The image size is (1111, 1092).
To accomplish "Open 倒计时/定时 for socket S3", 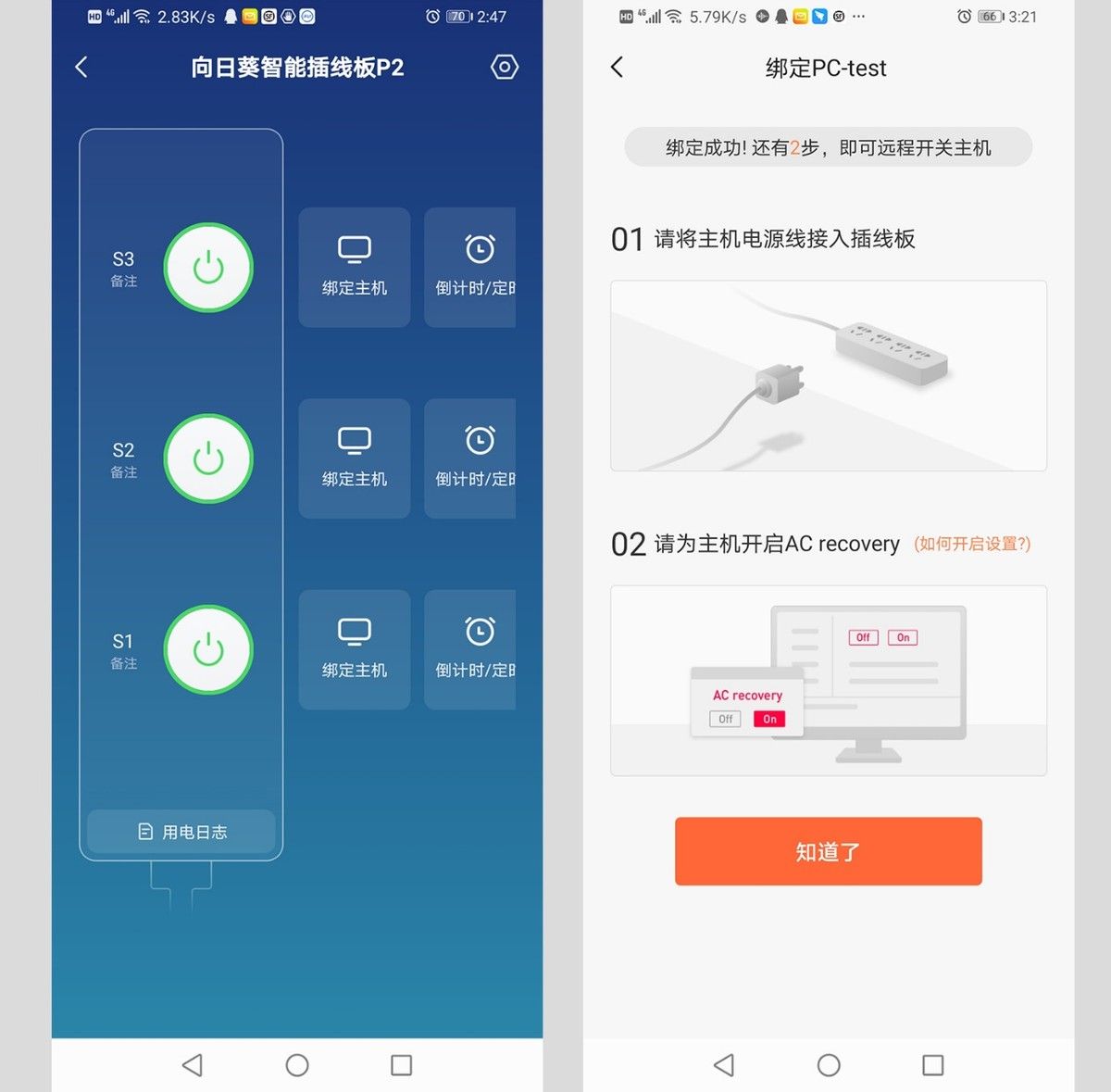I will click(471, 267).
